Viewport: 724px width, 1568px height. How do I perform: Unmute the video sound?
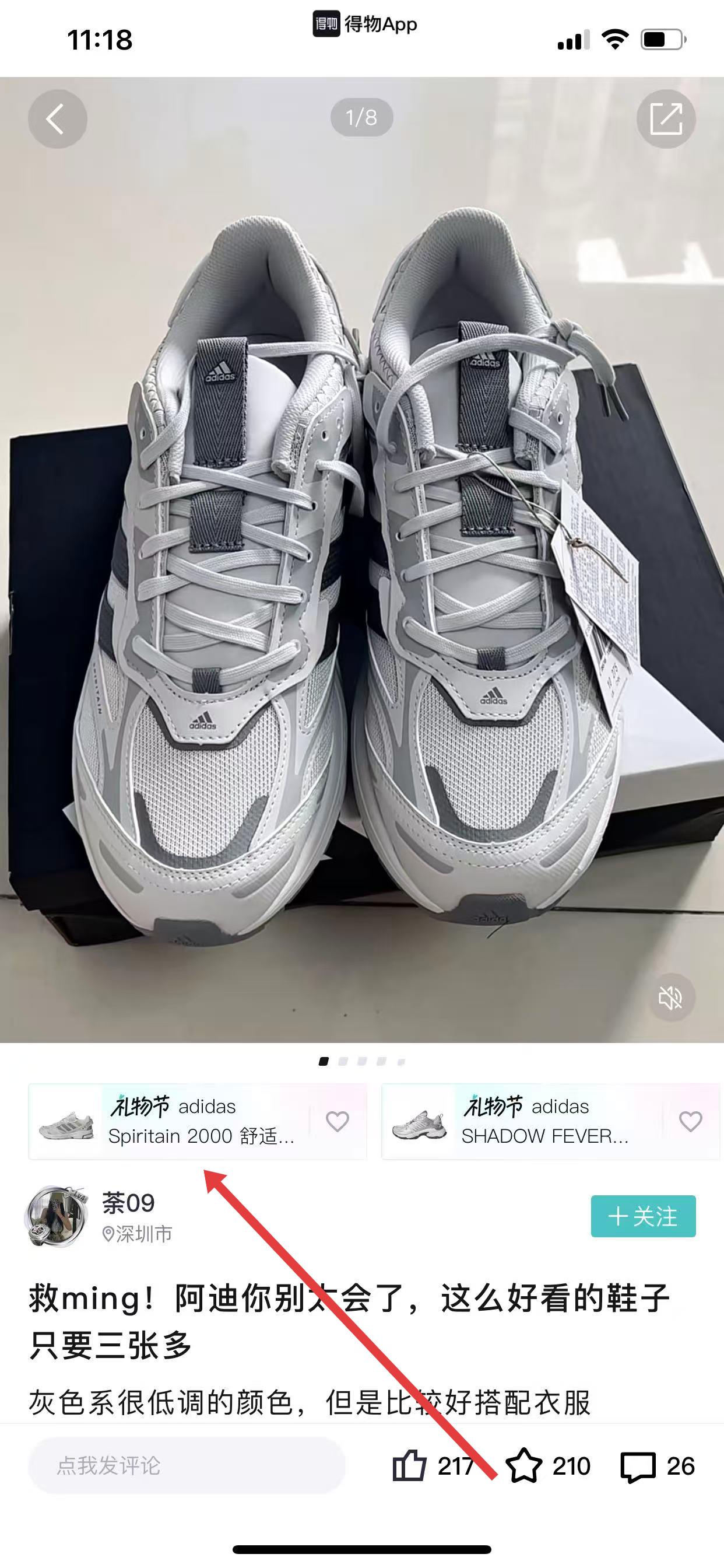(x=670, y=998)
